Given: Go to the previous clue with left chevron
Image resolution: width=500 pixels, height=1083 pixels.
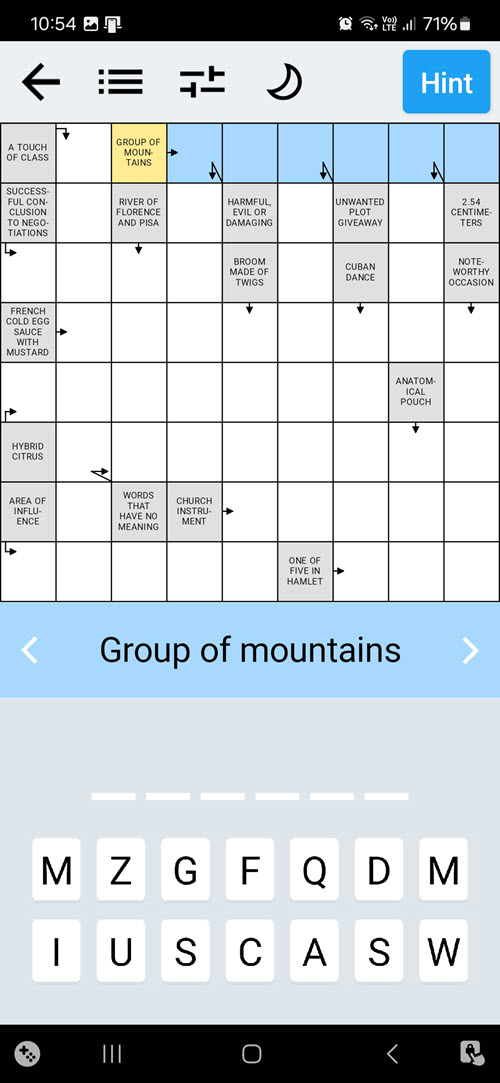Looking at the screenshot, I should pyautogui.click(x=29, y=650).
